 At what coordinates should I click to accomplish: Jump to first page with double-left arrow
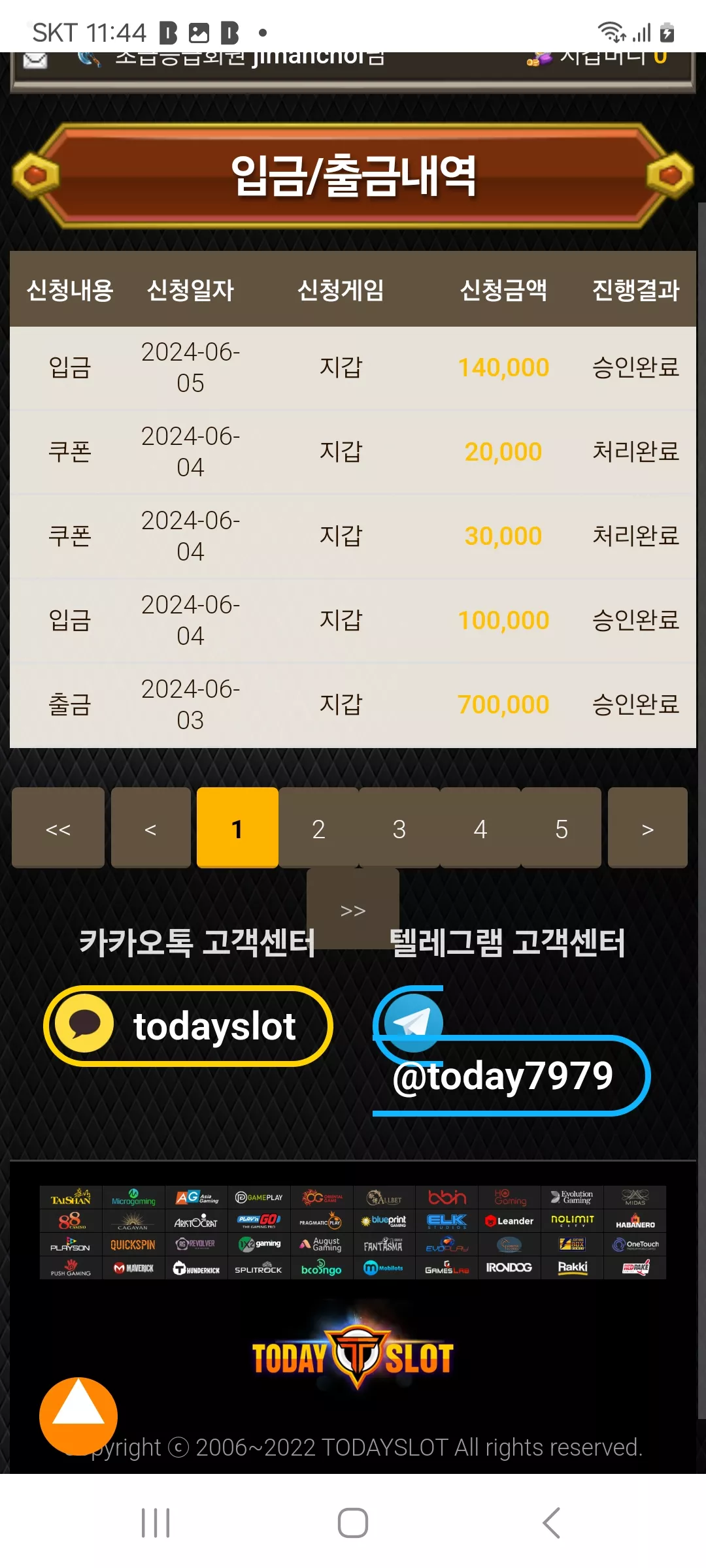point(58,828)
